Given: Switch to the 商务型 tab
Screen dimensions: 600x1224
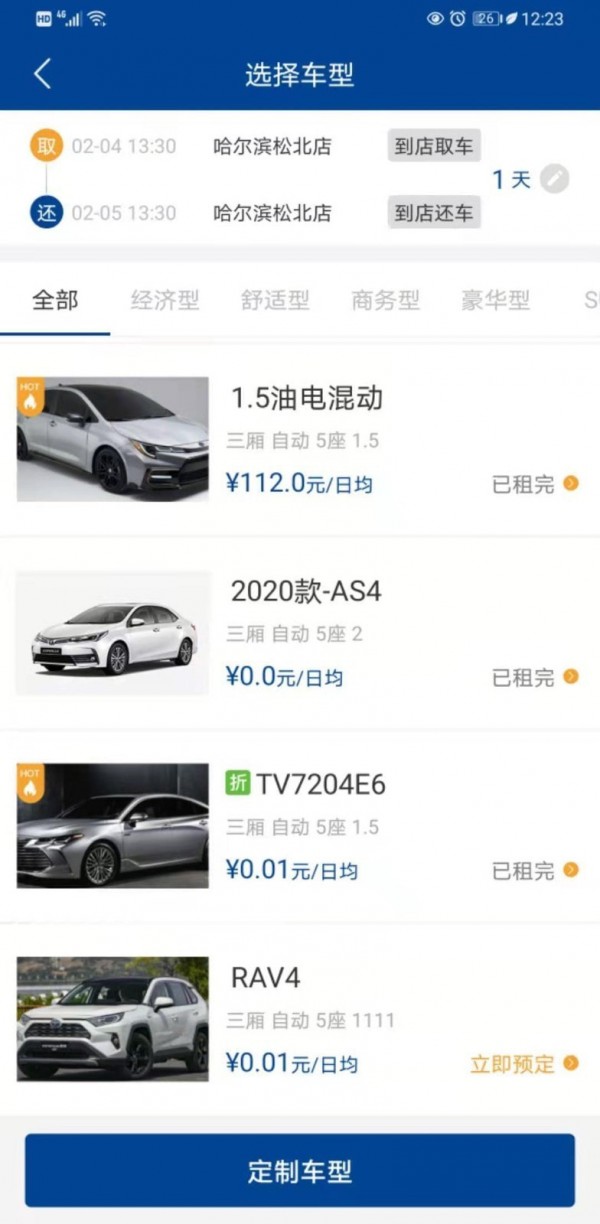Looking at the screenshot, I should click(385, 300).
